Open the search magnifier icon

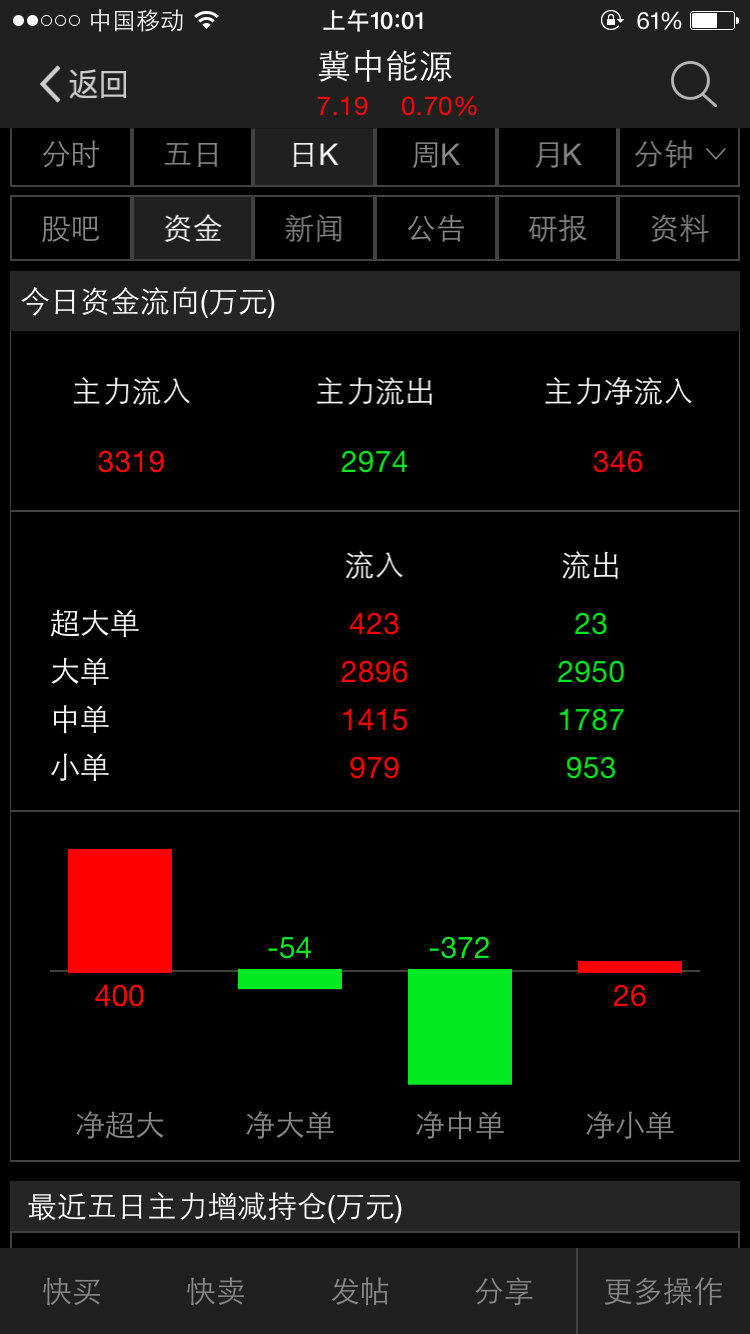pyautogui.click(x=692, y=84)
